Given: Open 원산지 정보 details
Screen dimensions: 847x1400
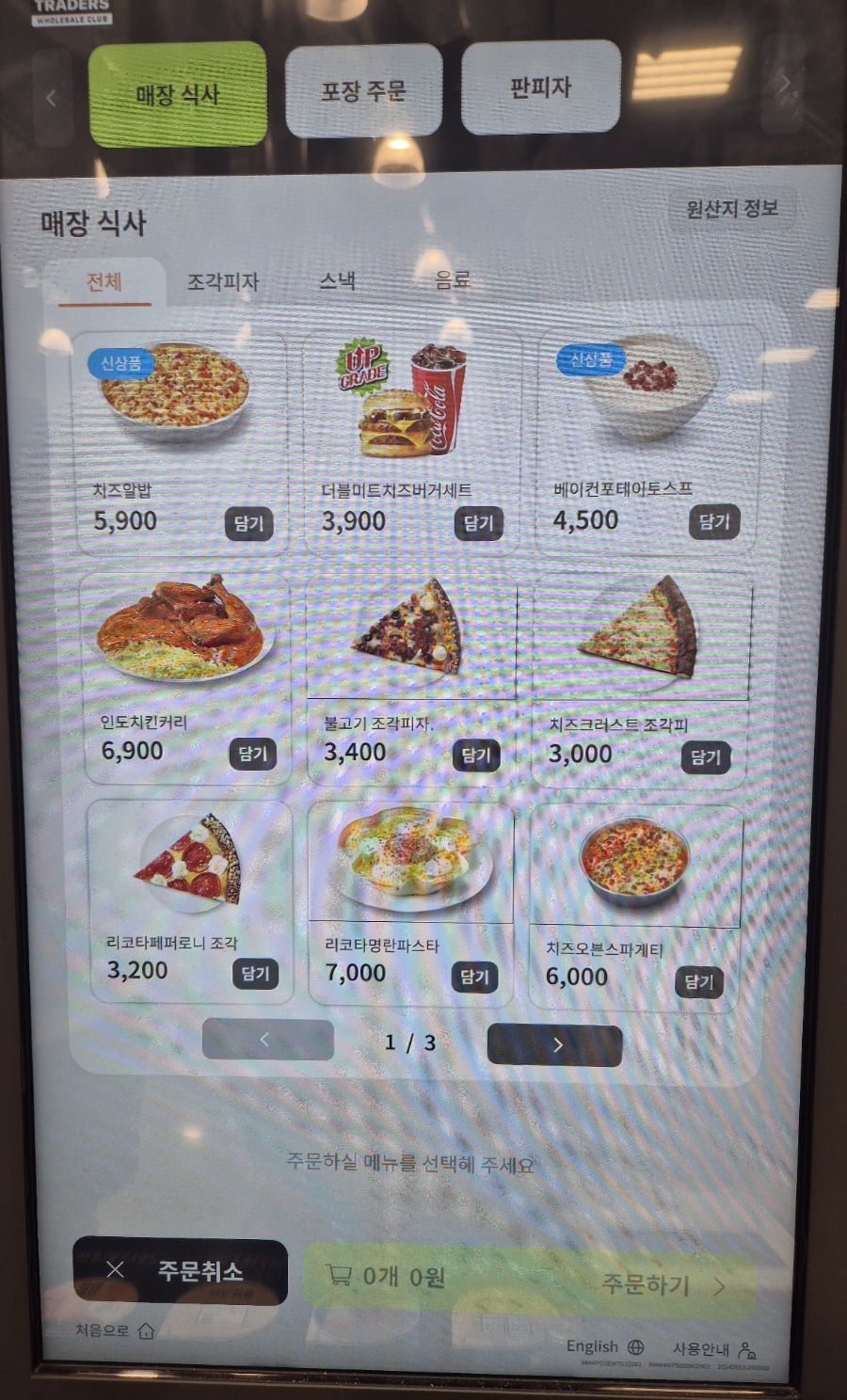Looking at the screenshot, I should tap(731, 208).
